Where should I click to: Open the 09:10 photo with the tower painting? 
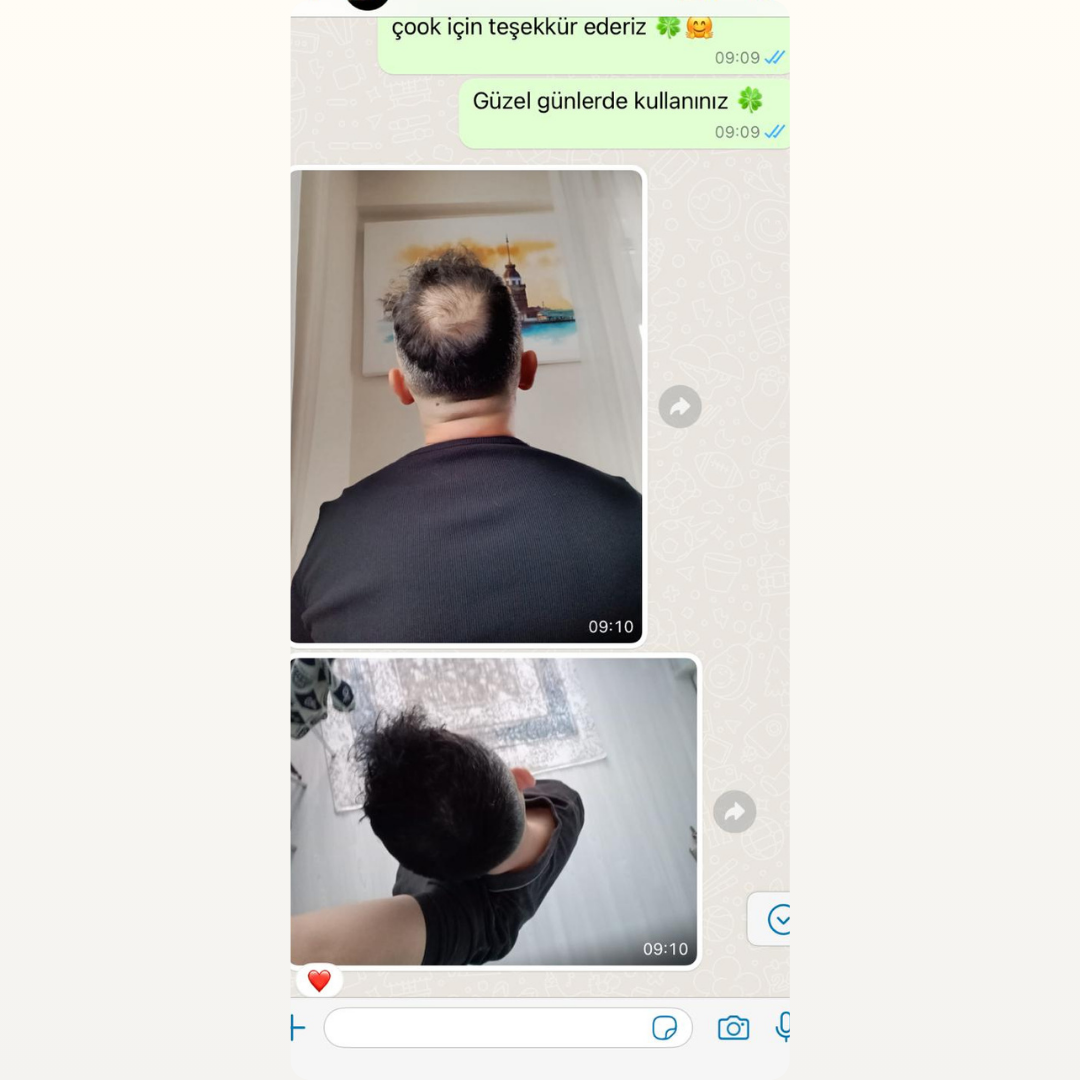[467, 406]
